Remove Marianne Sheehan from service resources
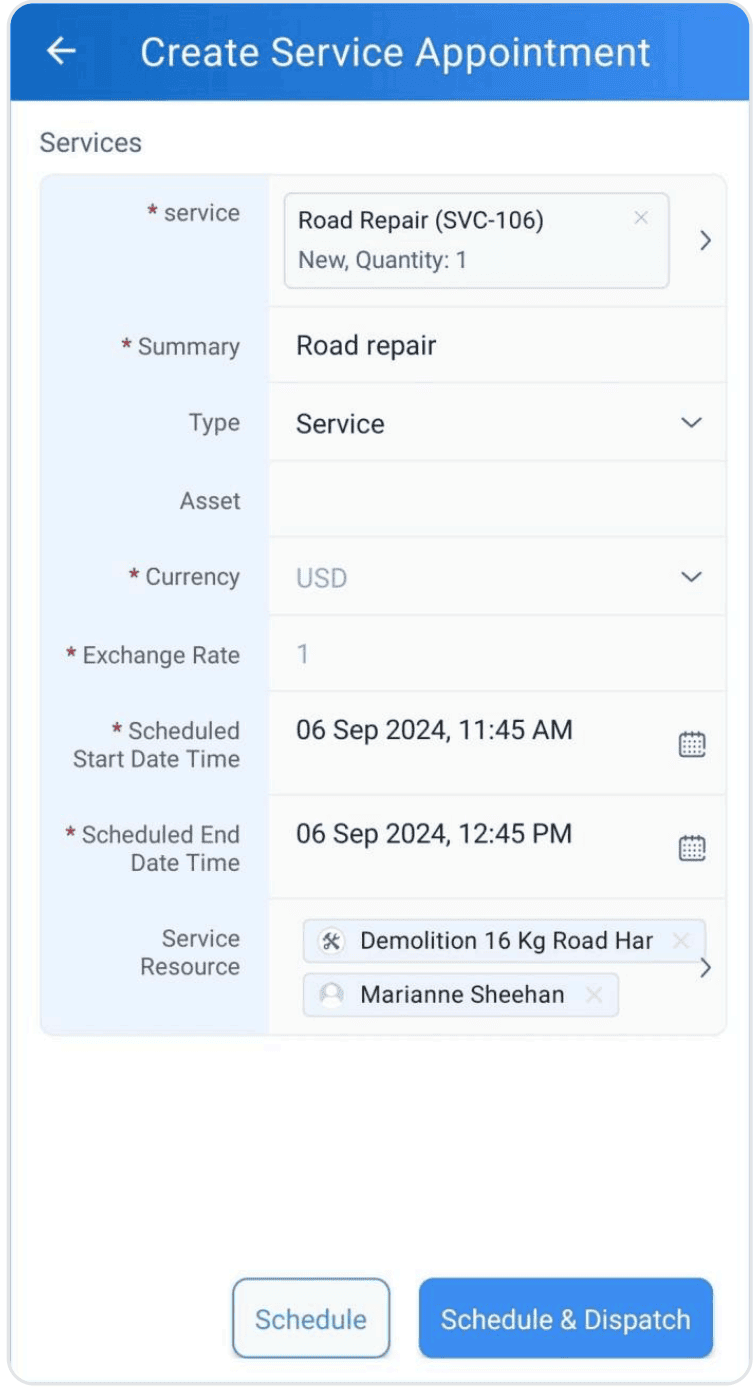 pyautogui.click(x=594, y=995)
